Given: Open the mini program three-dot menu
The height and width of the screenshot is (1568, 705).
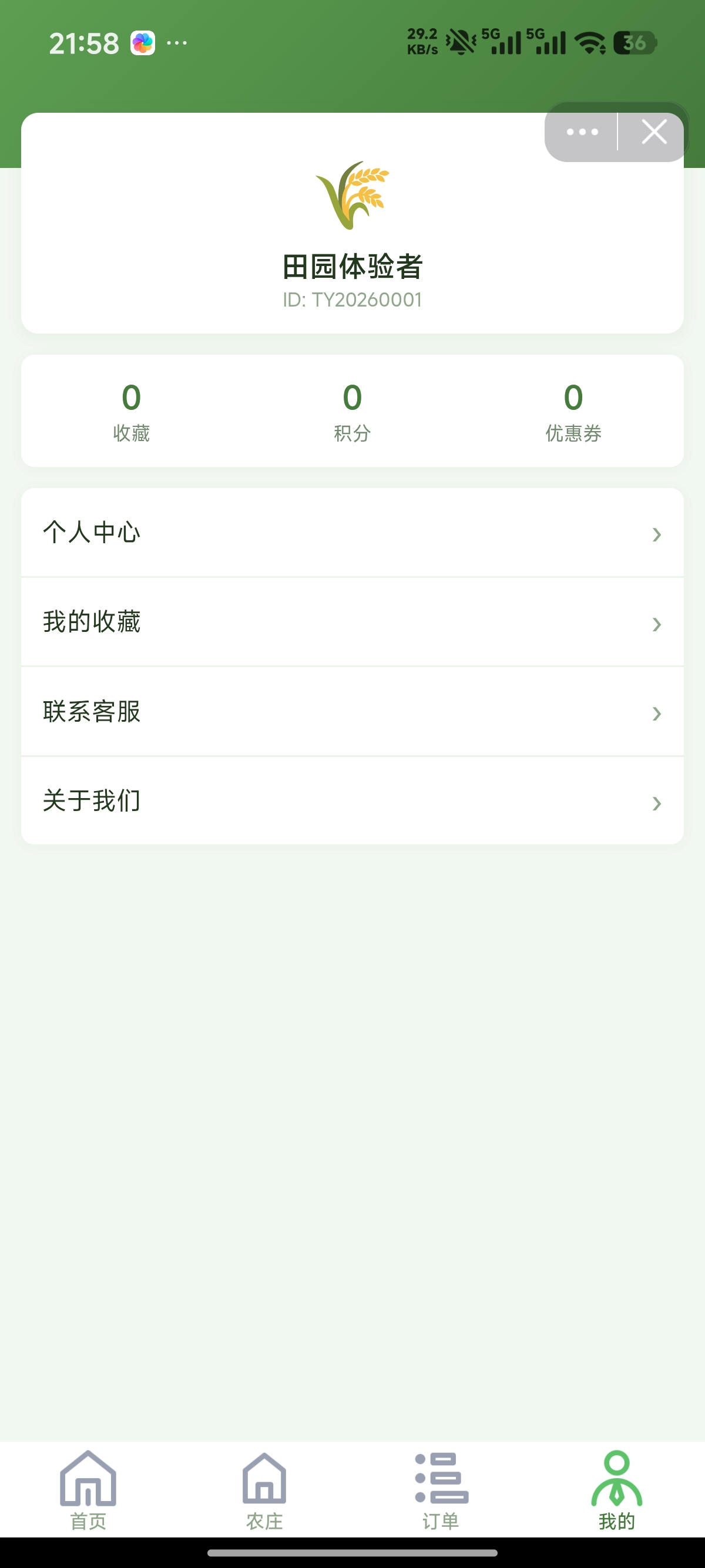Looking at the screenshot, I should coord(582,132).
